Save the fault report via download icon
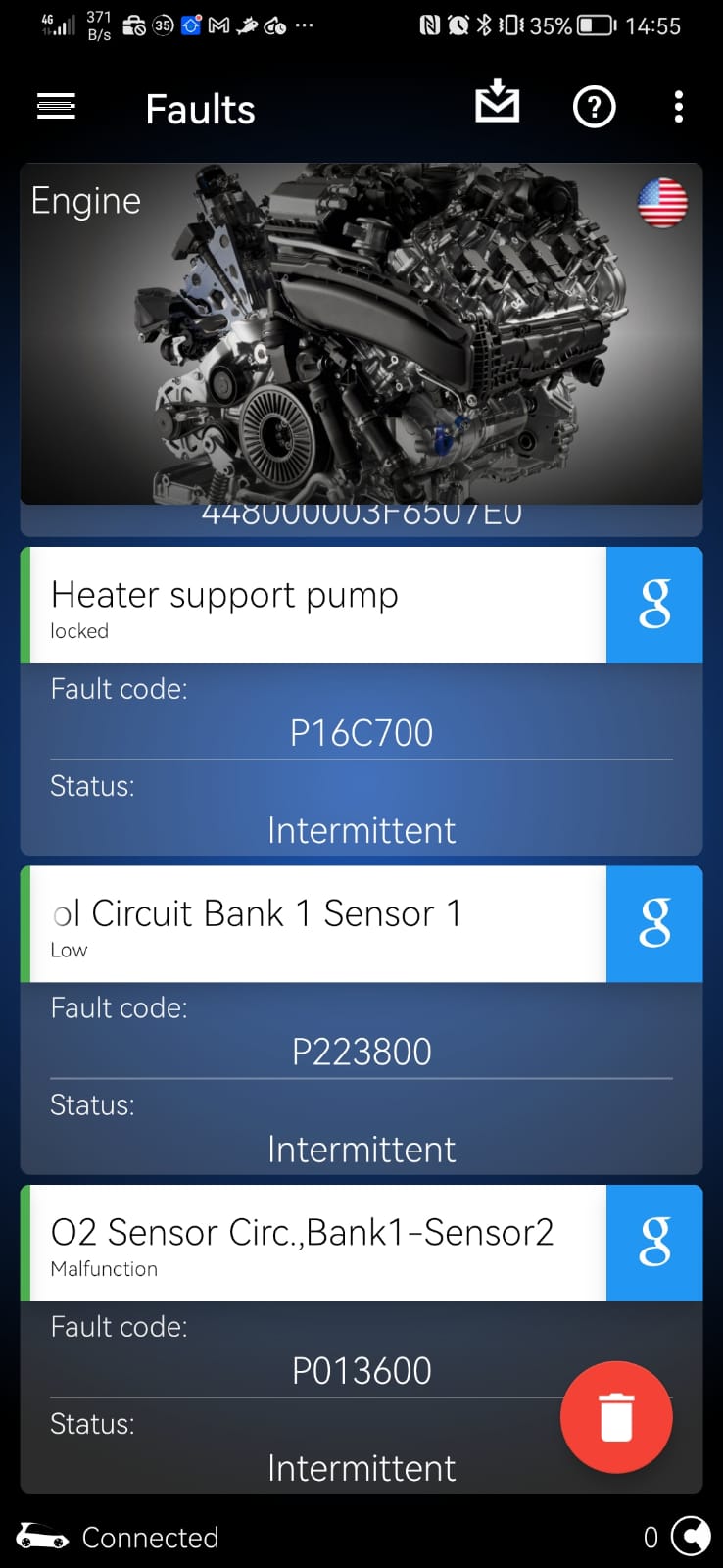Screen dimensions: 723x1568 (x=497, y=103)
